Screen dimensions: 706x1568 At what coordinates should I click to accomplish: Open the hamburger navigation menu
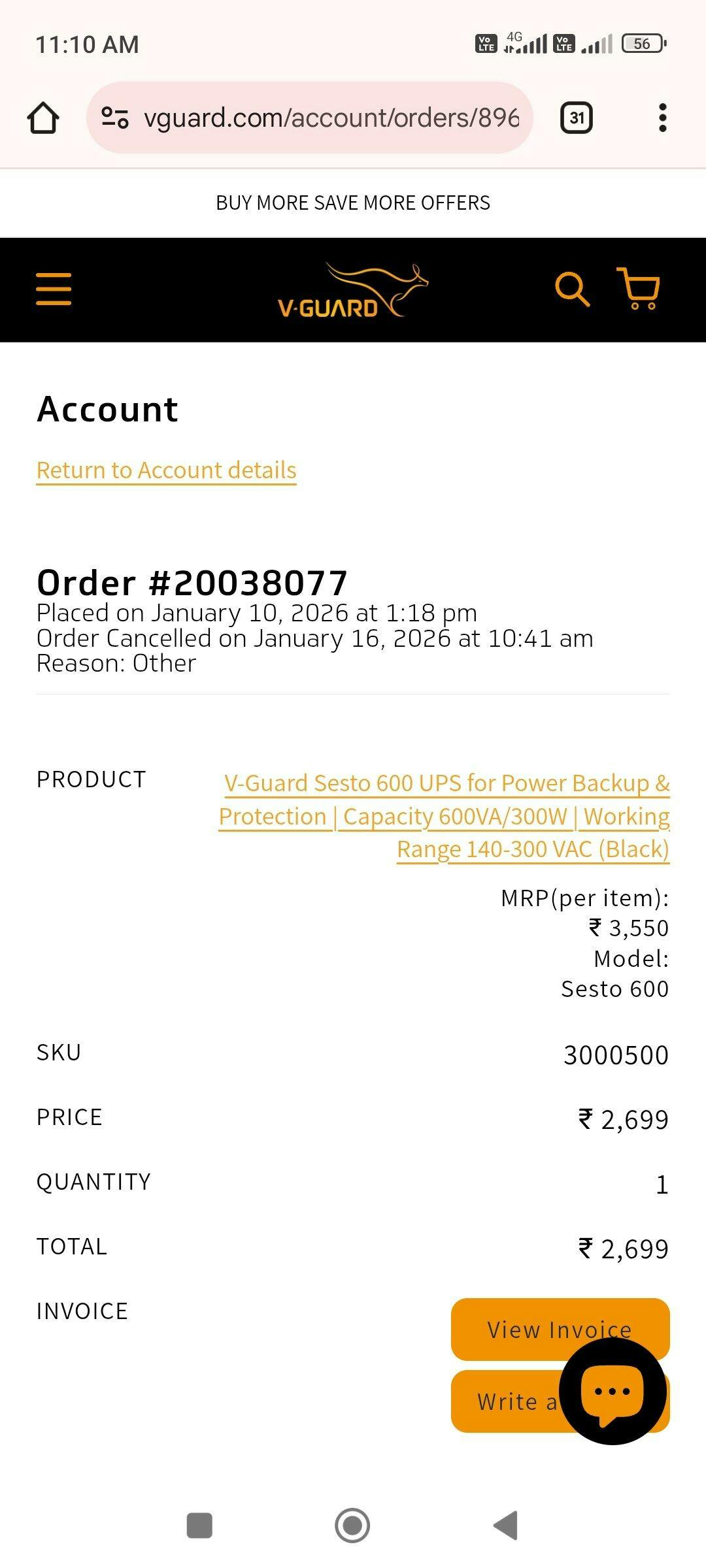[x=54, y=289]
